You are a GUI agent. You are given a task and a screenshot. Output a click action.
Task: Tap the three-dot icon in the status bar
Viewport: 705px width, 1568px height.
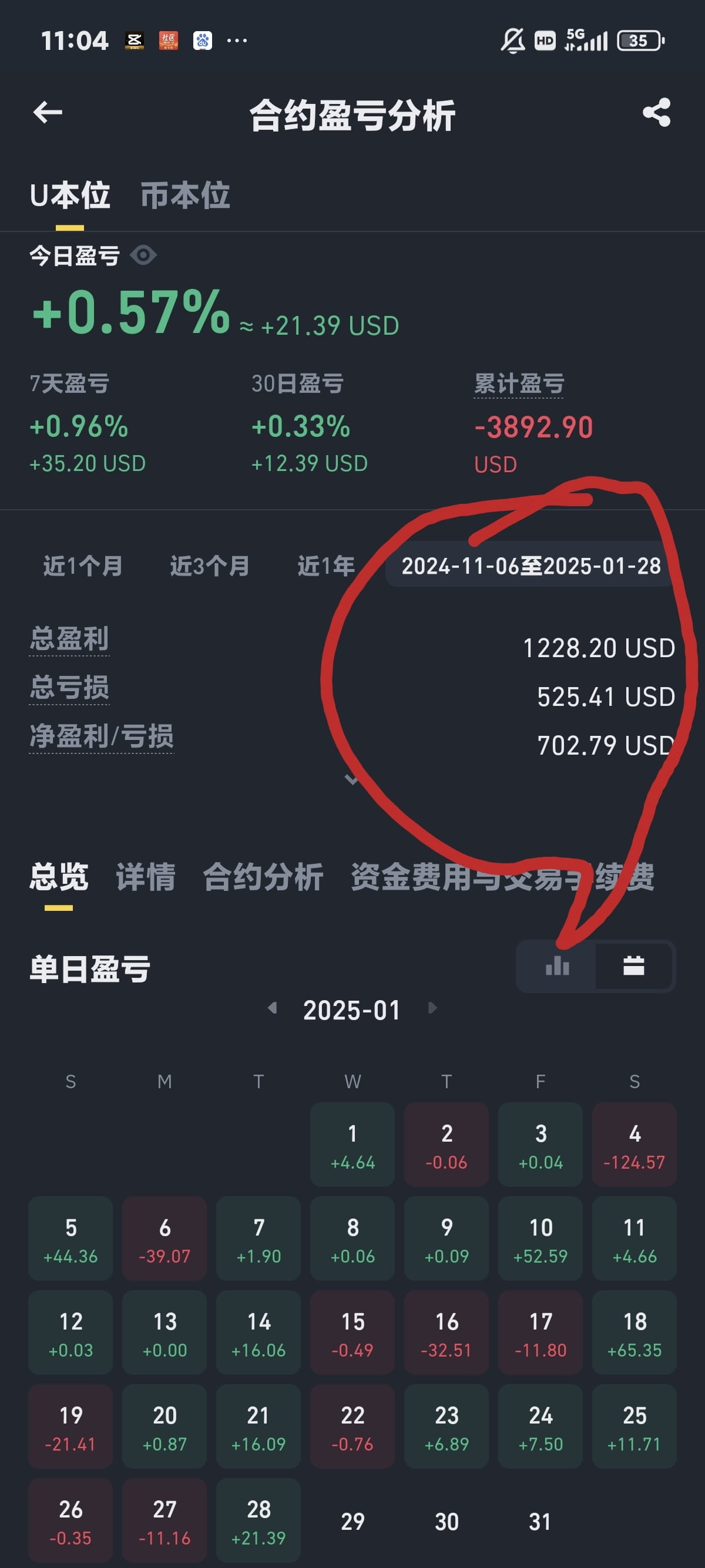[235, 39]
